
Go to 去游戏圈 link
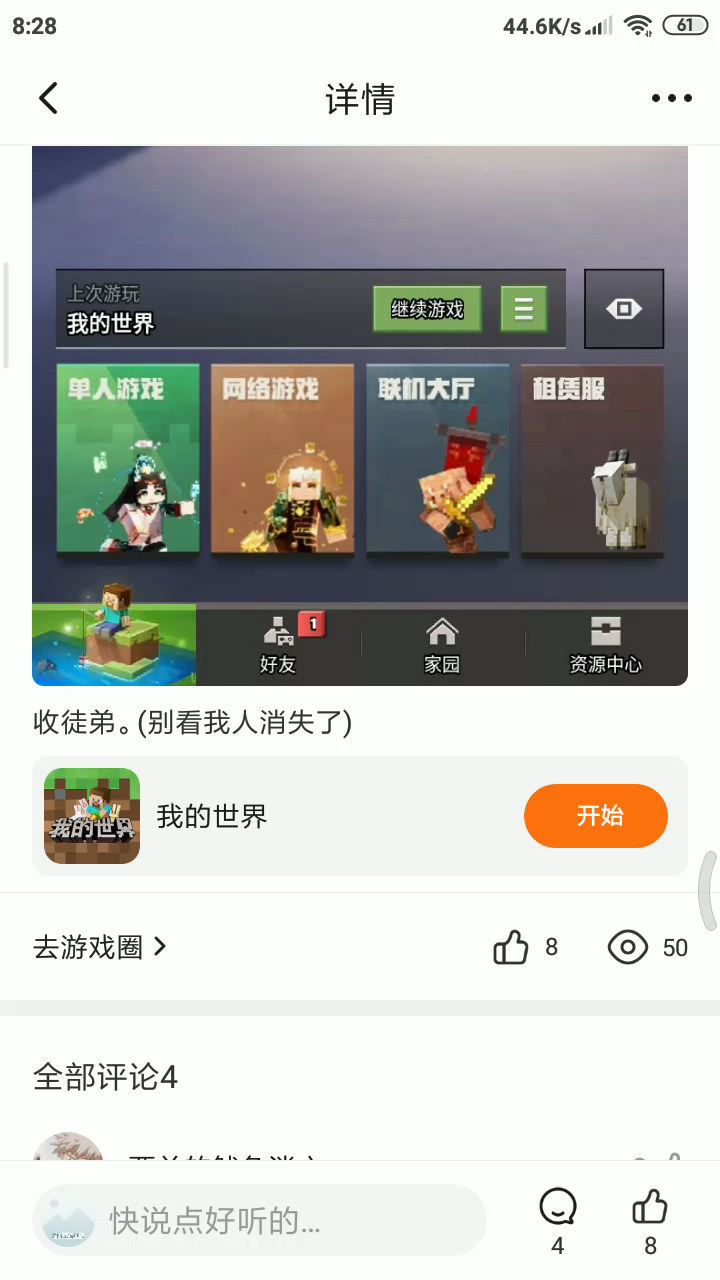click(x=99, y=947)
